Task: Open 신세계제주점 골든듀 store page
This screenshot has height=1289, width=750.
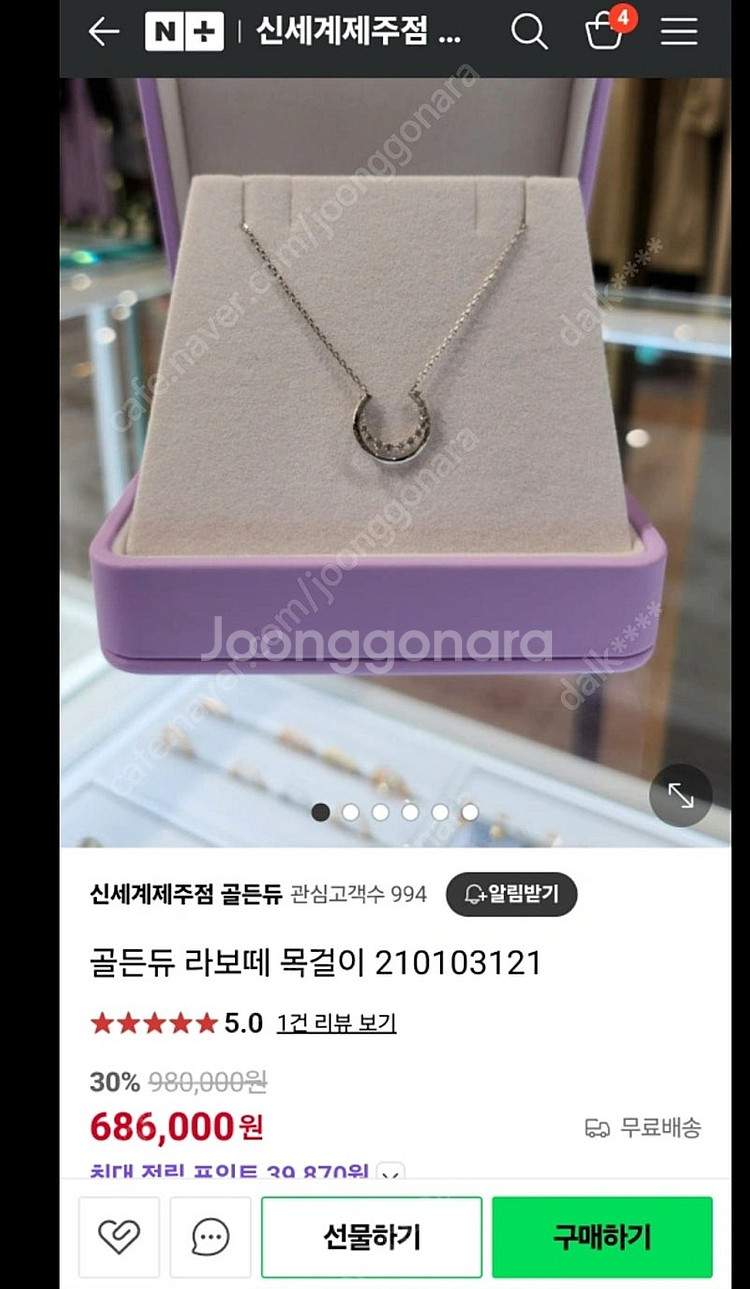Action: (186, 894)
